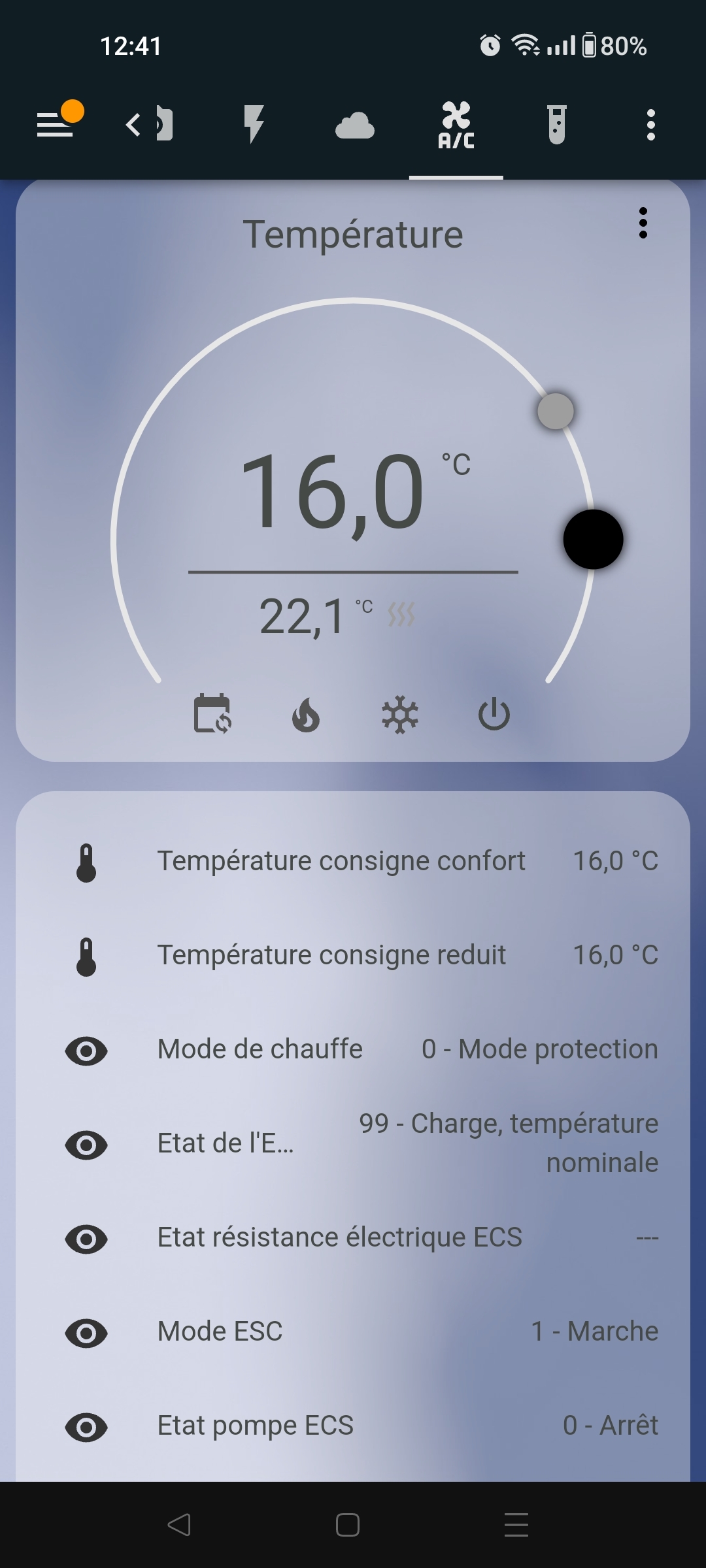Open the Température card options menu
Image resolution: width=706 pixels, height=1568 pixels.
[643, 223]
